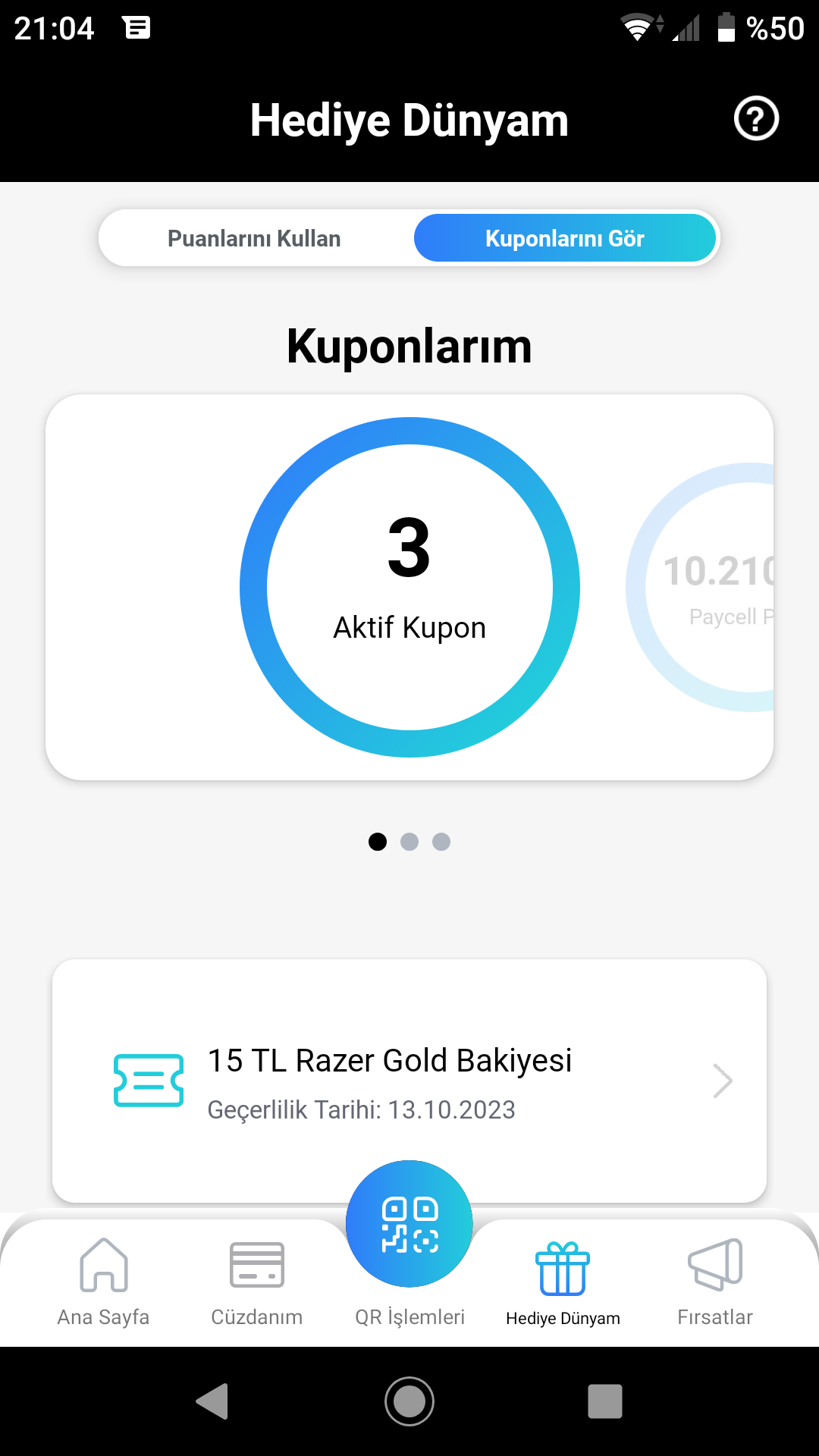Go back with the system back button

(x=212, y=1401)
